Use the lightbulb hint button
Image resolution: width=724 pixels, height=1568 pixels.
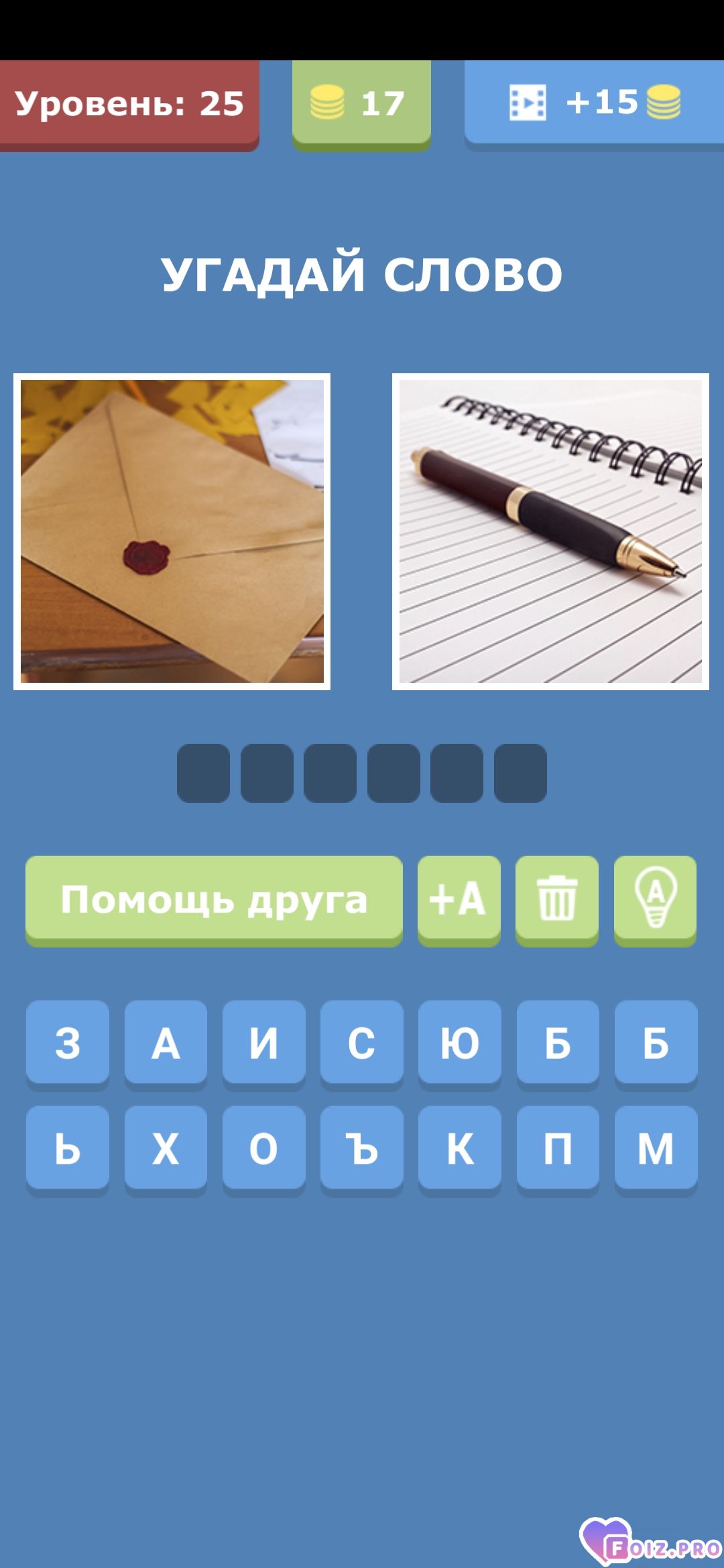coord(655,901)
